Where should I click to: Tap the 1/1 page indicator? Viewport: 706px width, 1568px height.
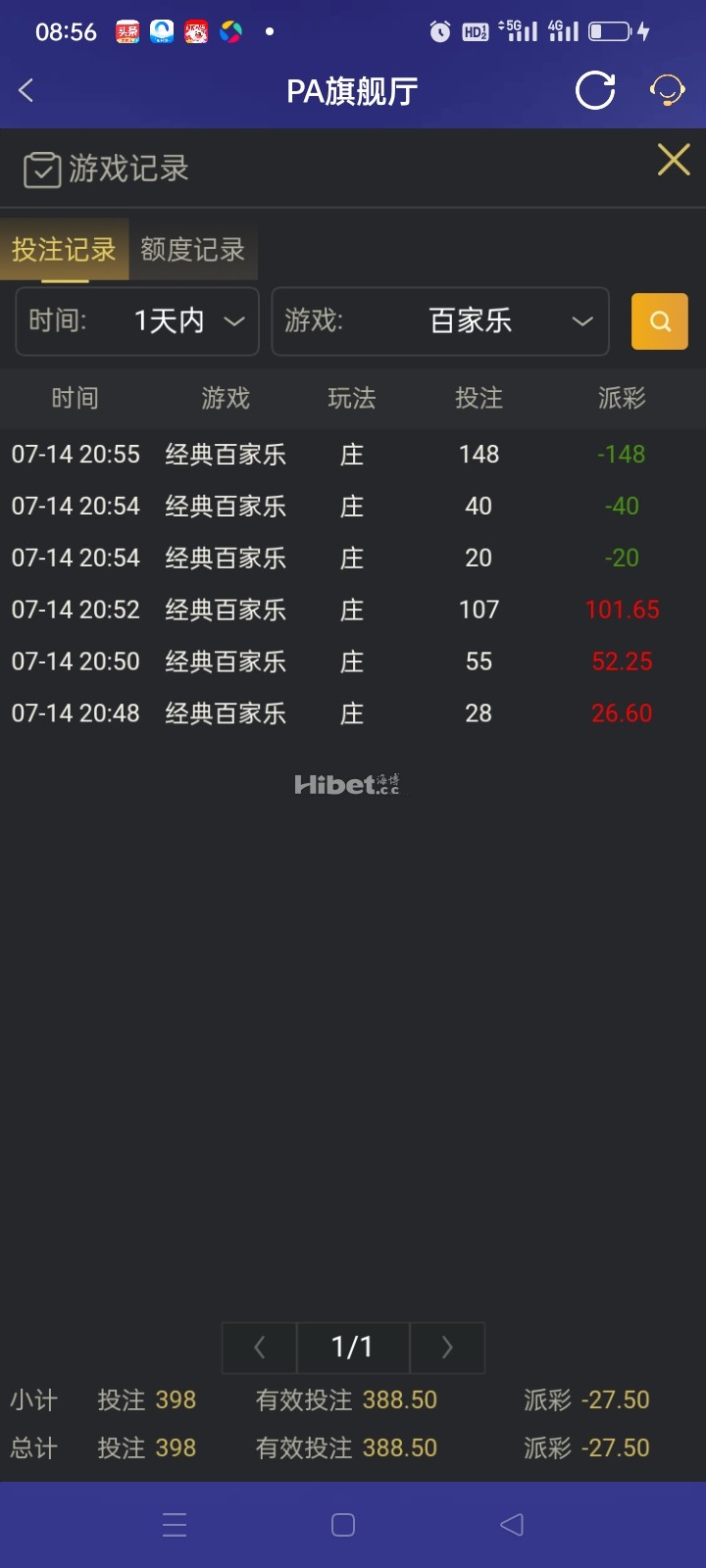click(352, 1347)
